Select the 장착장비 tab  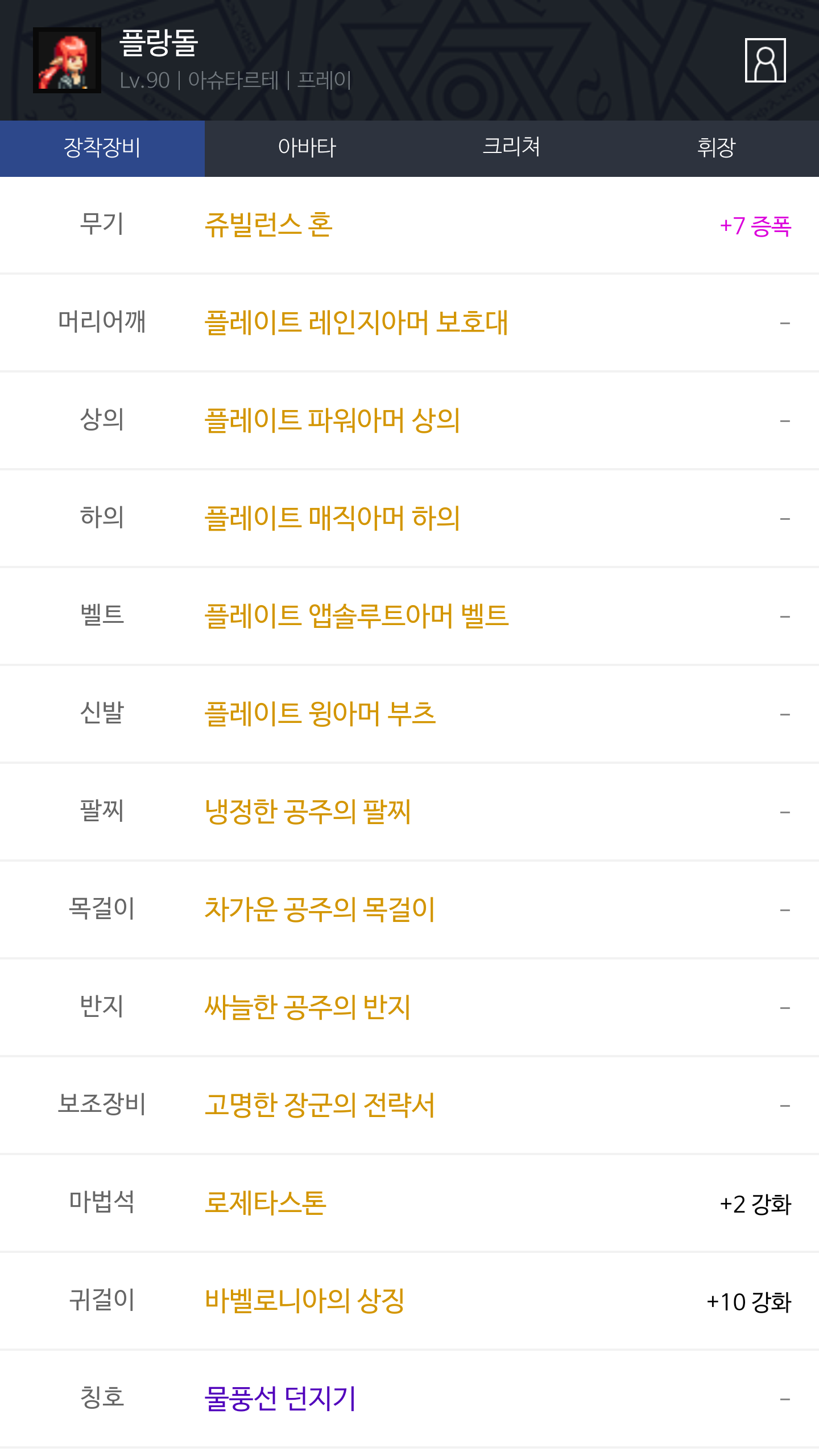point(102,148)
